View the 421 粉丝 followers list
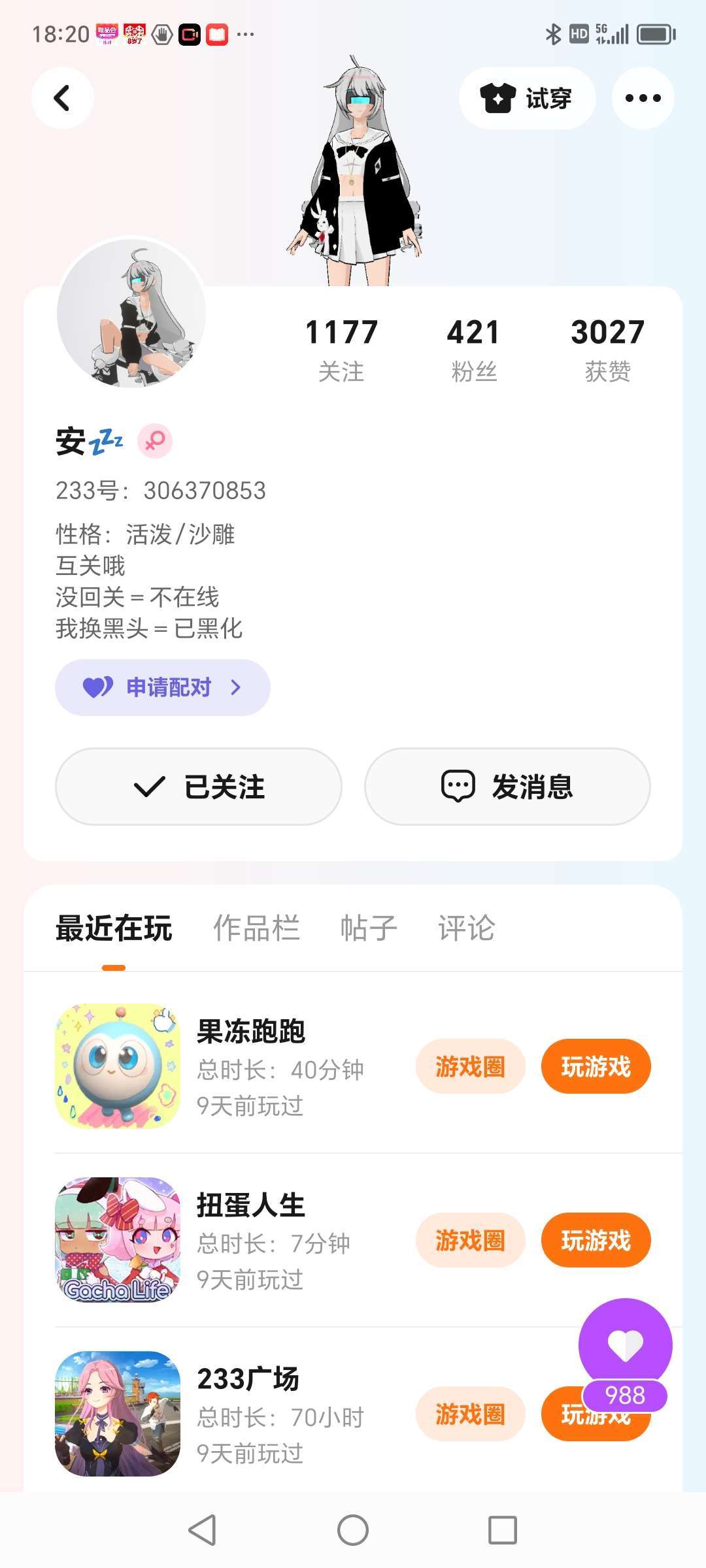Viewport: 706px width, 1568px height. coord(474,350)
